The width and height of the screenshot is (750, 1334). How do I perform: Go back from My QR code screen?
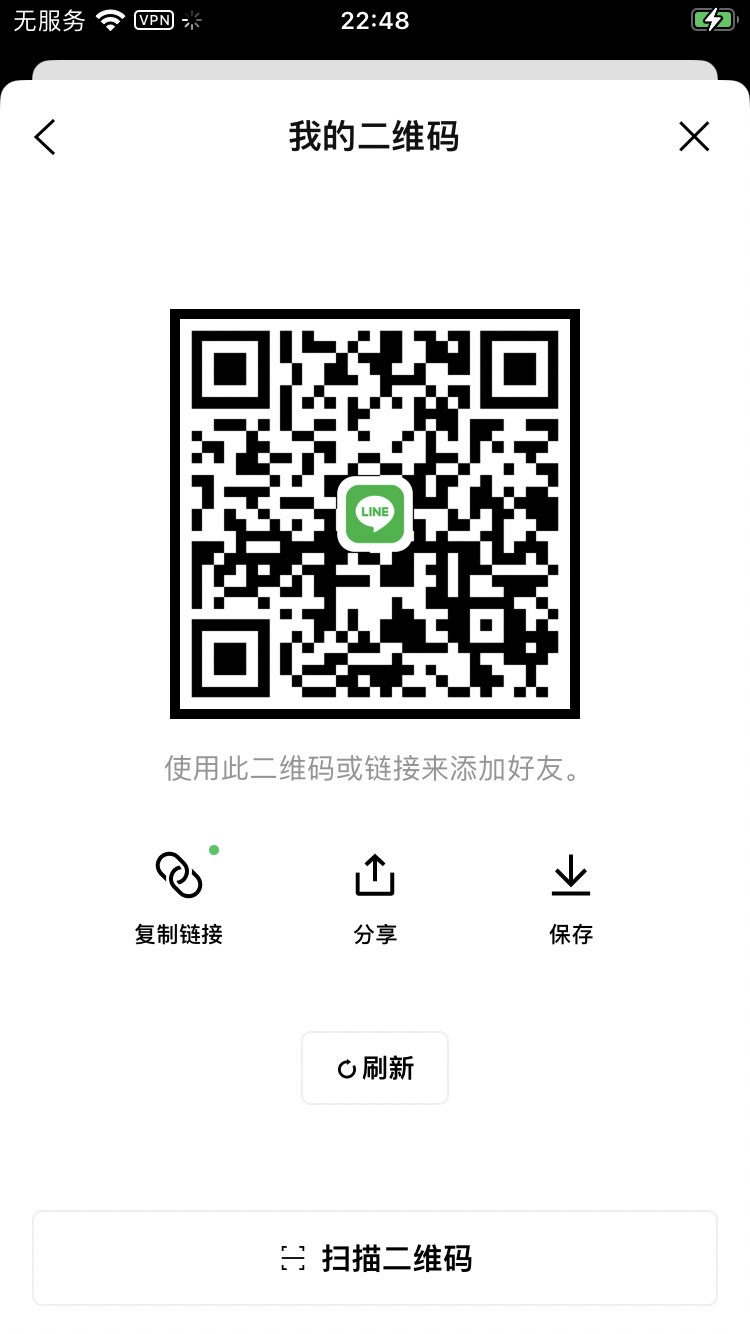45,137
